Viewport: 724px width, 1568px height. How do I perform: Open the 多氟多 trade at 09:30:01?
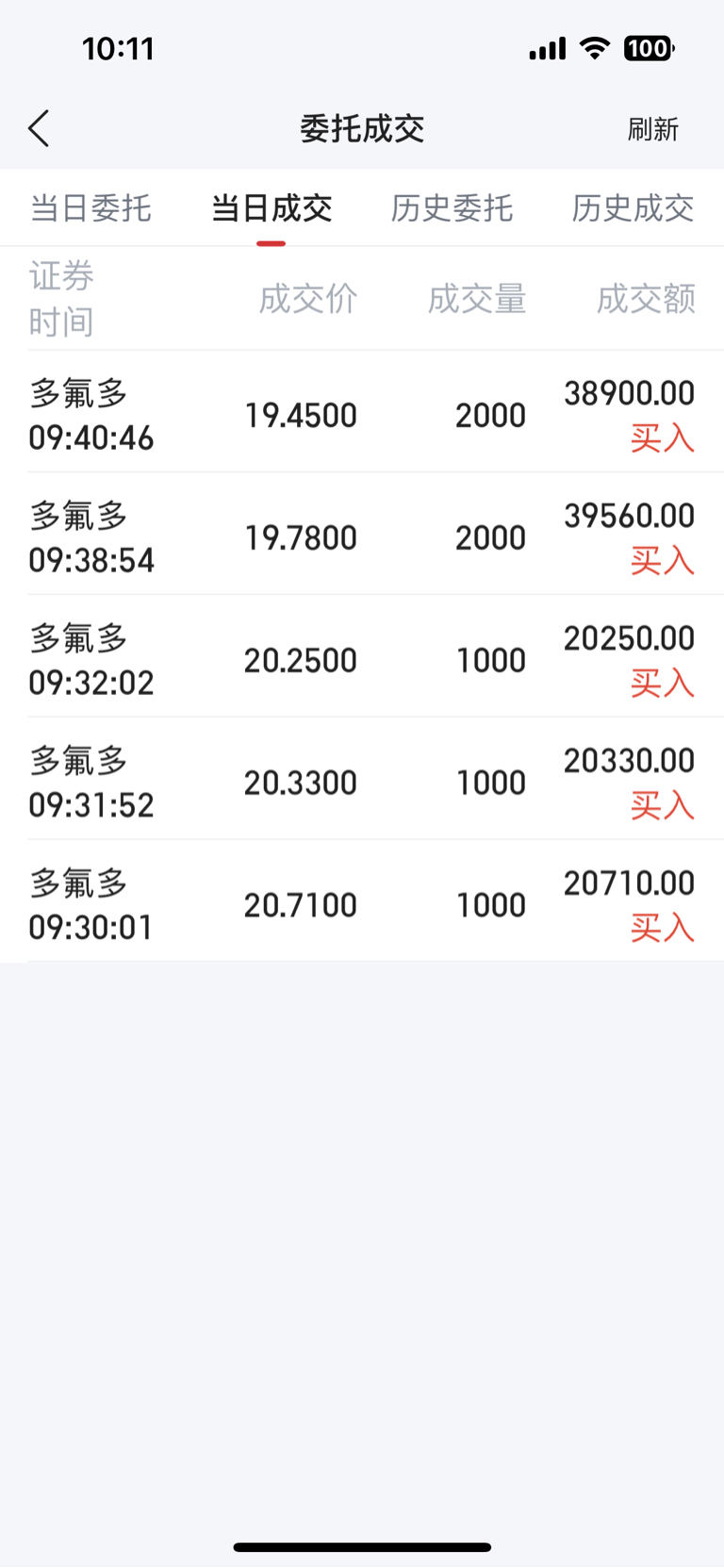tap(362, 905)
